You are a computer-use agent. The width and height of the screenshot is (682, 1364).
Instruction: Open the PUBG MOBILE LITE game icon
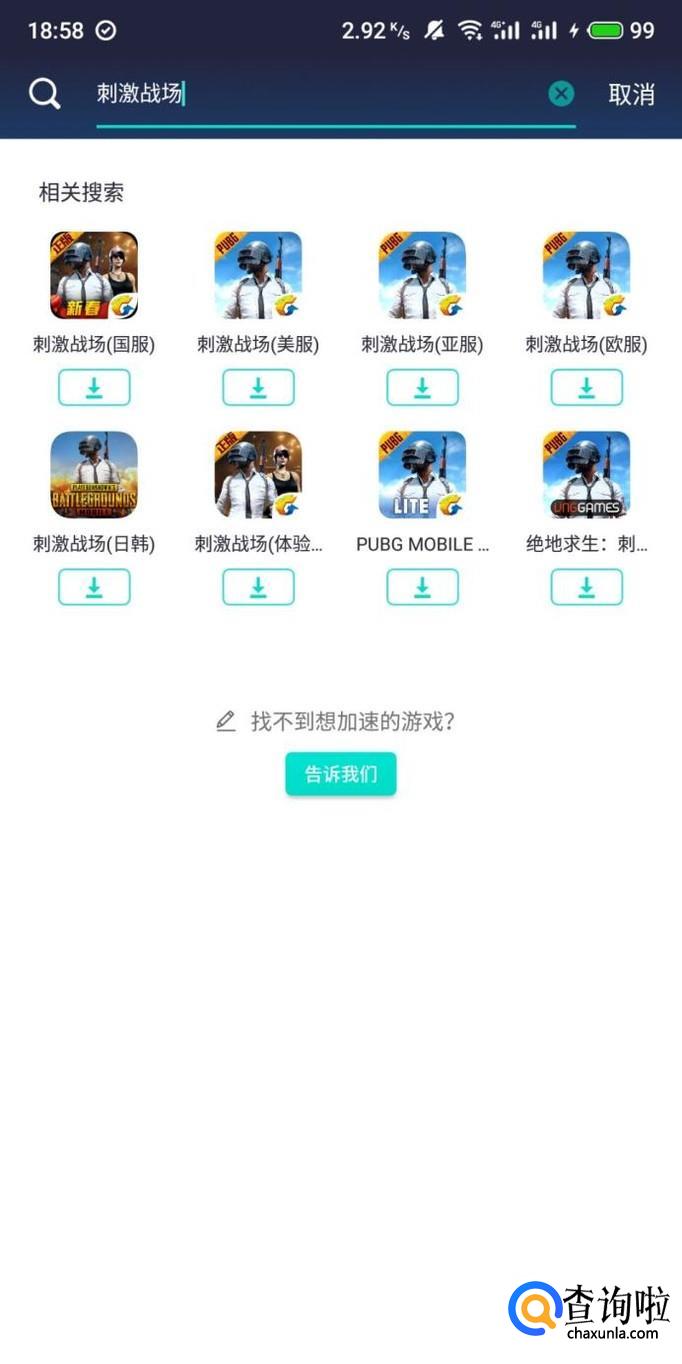pos(422,475)
